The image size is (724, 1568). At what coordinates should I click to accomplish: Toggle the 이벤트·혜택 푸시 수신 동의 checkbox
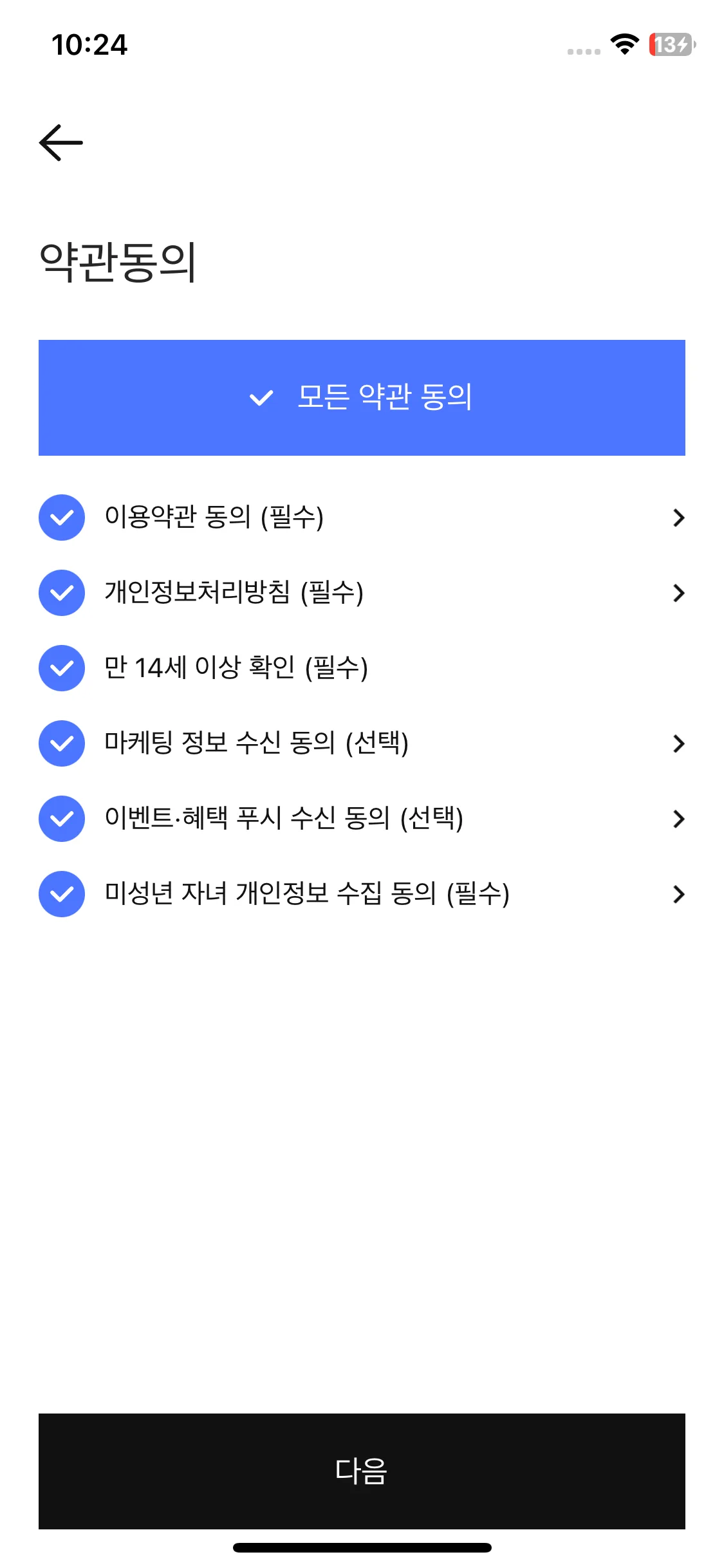(x=61, y=819)
